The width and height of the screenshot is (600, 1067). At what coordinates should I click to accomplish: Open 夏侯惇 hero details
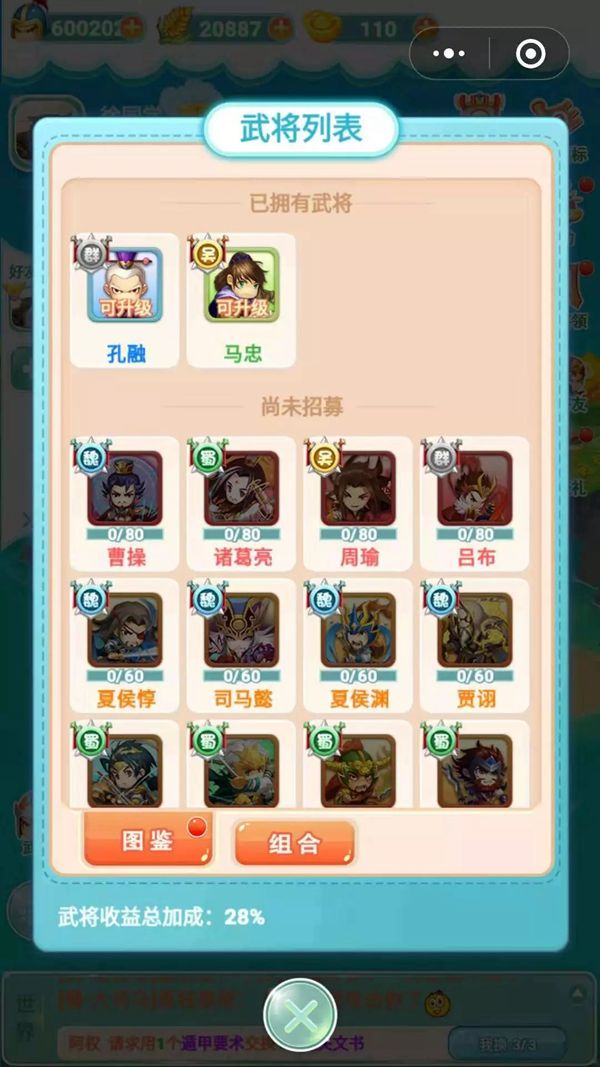[x=125, y=642]
